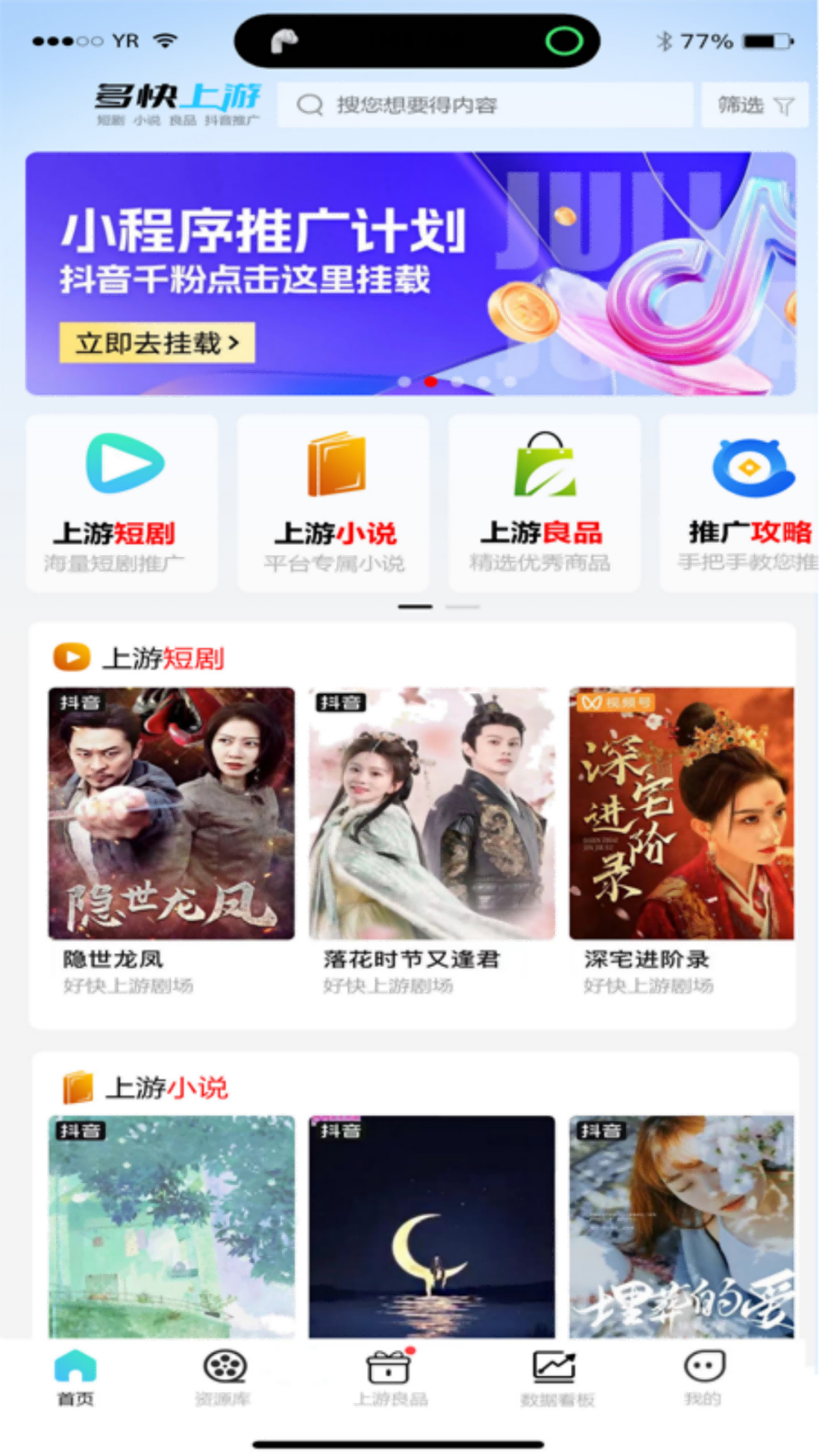
Task: Open 上游小说 via the orange book icon
Action: [x=337, y=463]
